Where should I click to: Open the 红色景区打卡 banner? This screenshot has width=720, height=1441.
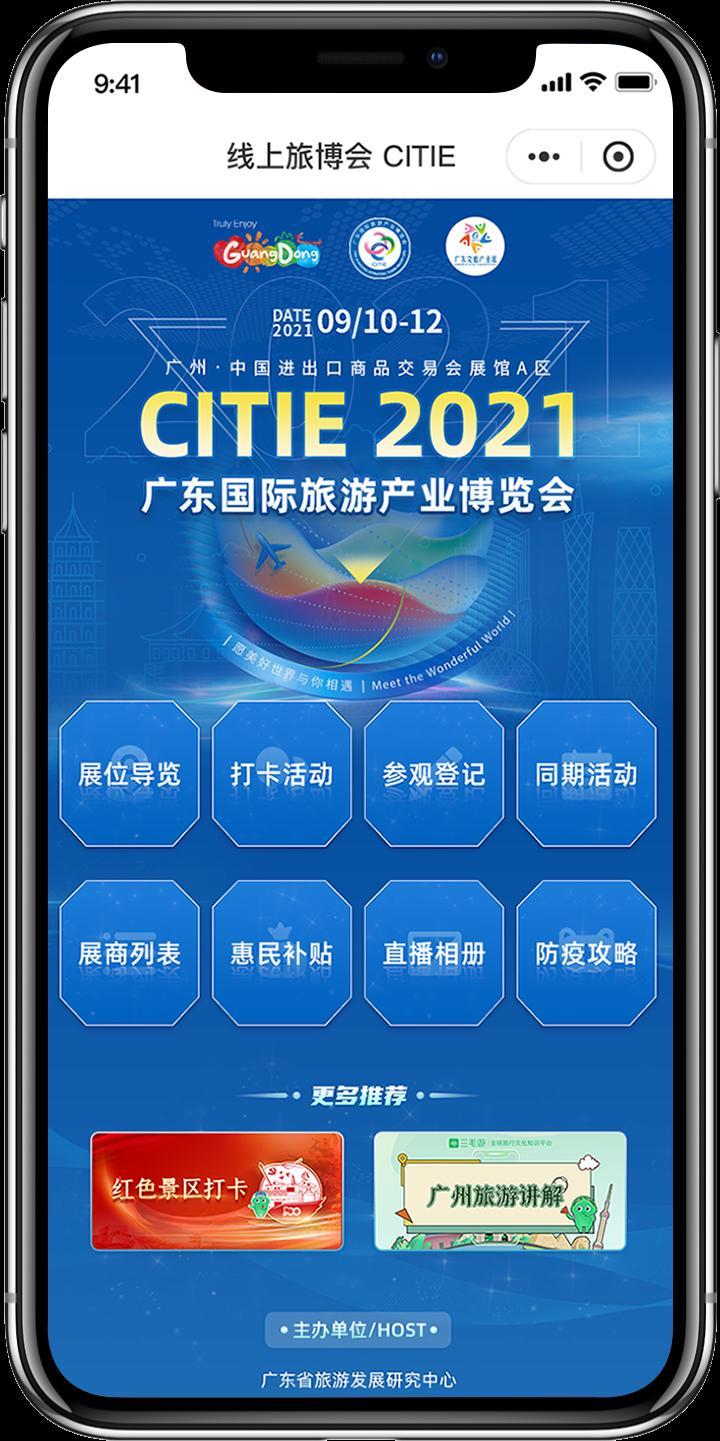[x=217, y=1191]
